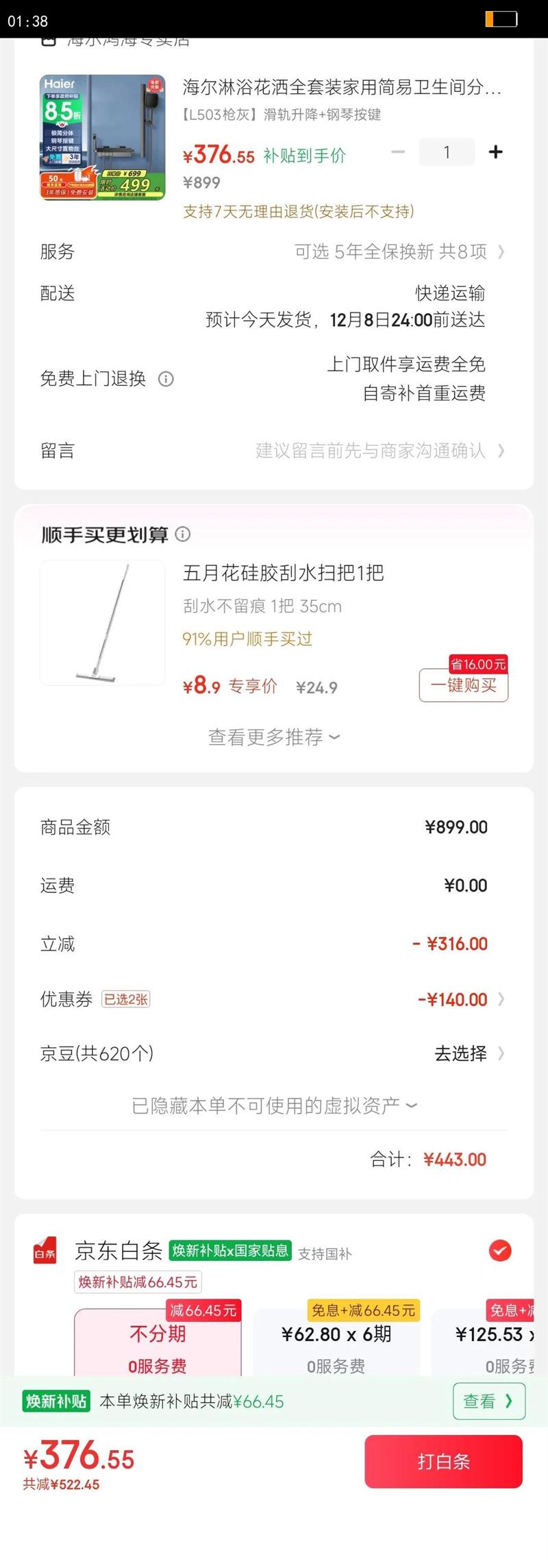Expand 查看更多推荐

point(273,737)
